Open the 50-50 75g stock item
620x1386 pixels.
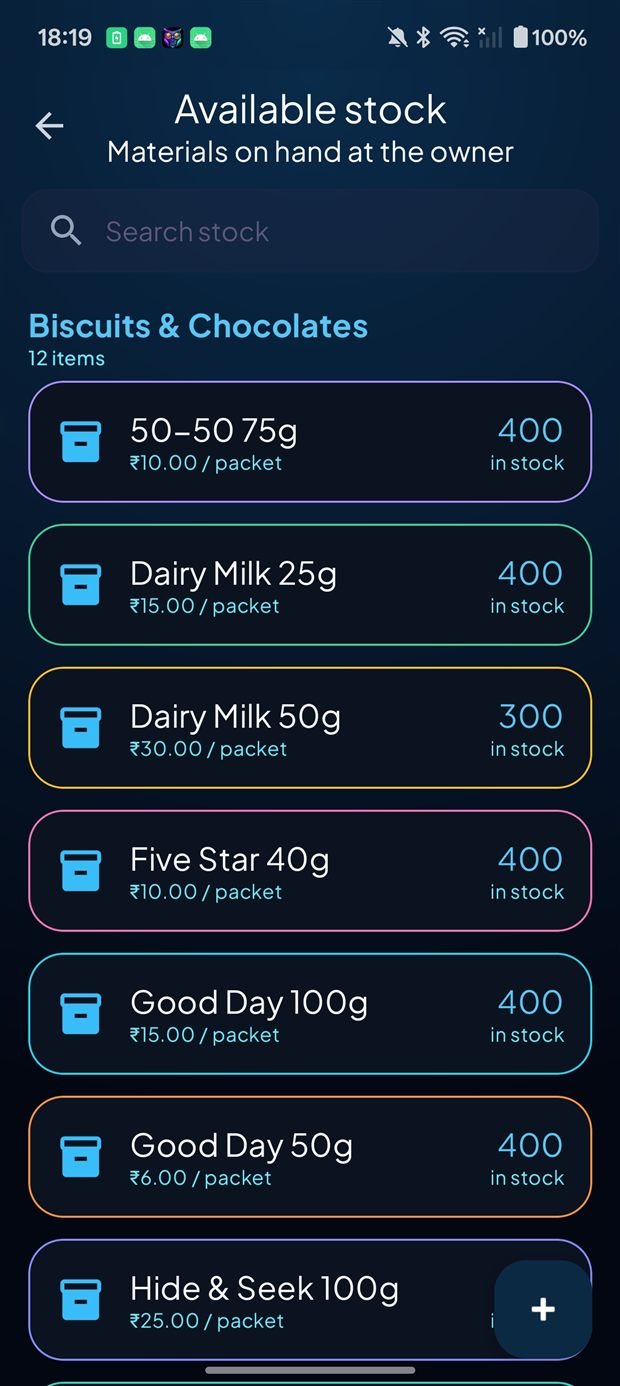click(310, 441)
